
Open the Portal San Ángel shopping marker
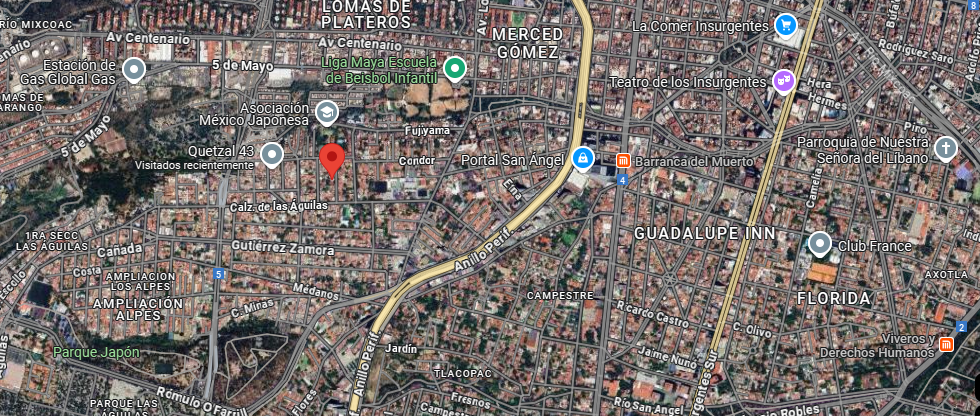pyautogui.click(x=582, y=158)
